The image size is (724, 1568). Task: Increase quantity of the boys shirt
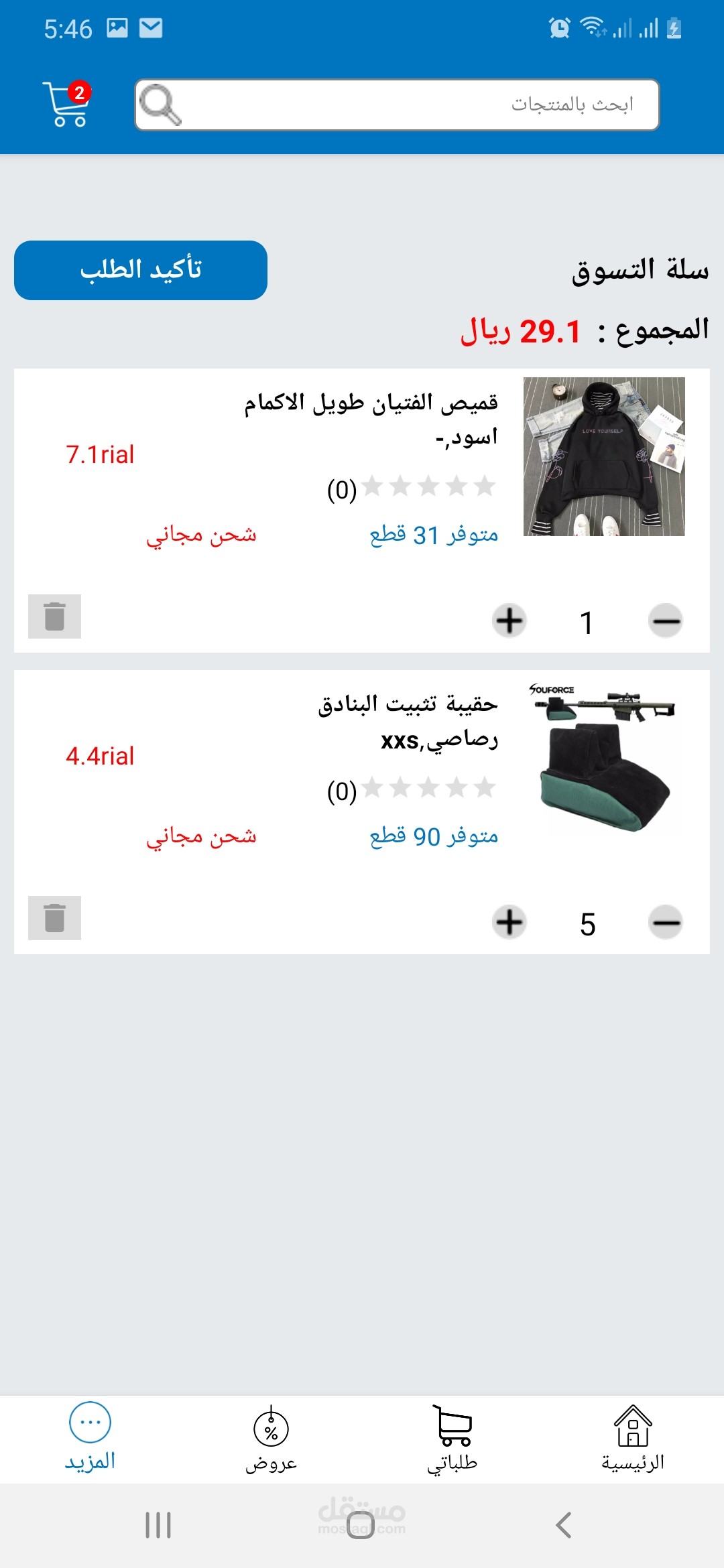(x=509, y=620)
